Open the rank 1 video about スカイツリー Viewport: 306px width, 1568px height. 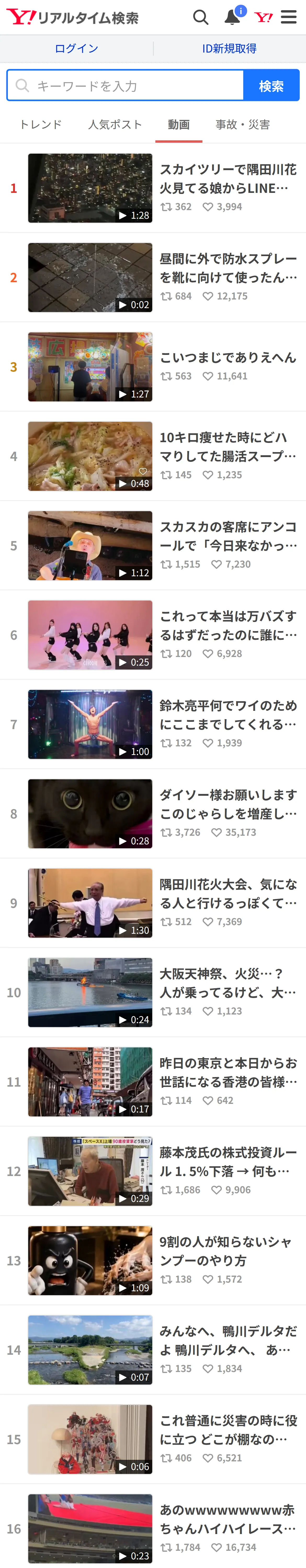153,188
